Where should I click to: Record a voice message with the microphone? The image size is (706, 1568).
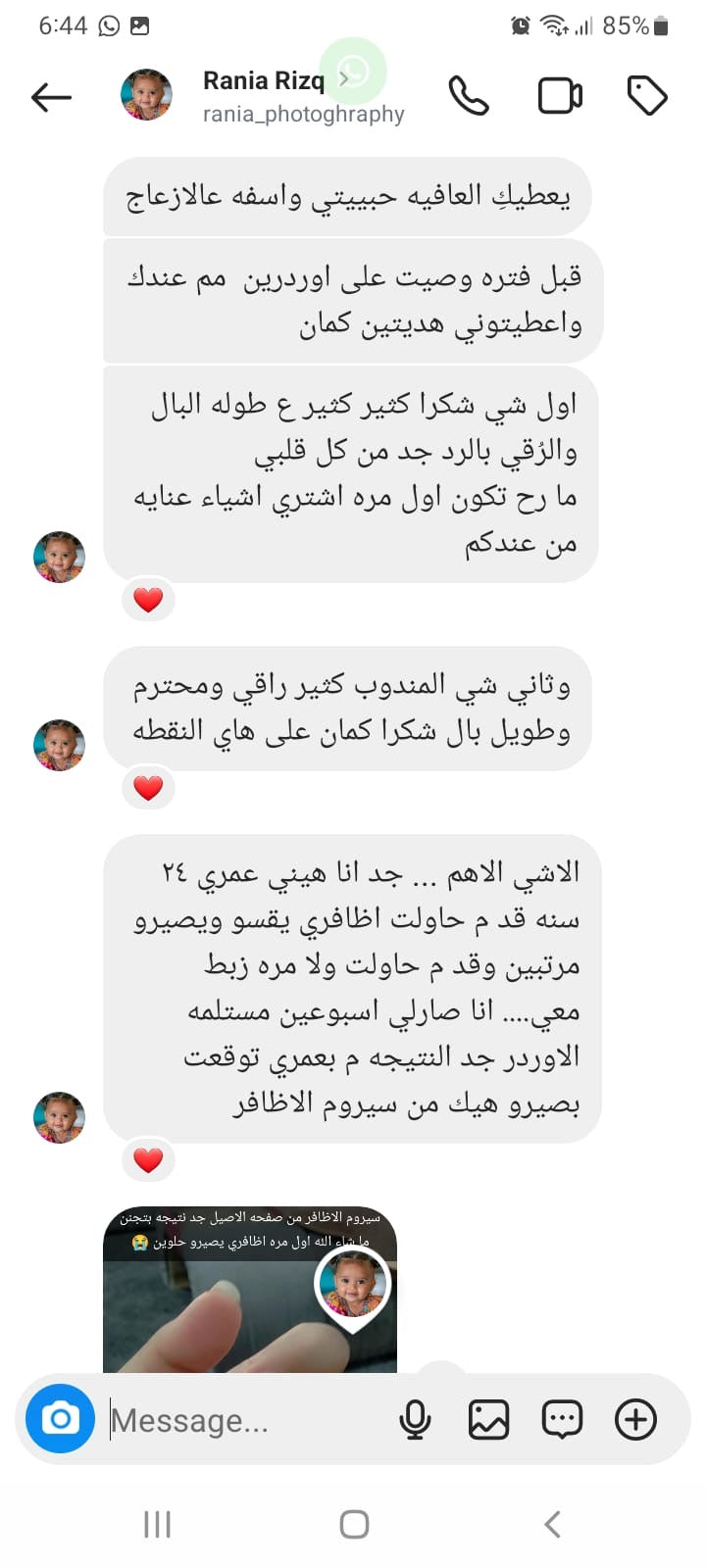[416, 1419]
